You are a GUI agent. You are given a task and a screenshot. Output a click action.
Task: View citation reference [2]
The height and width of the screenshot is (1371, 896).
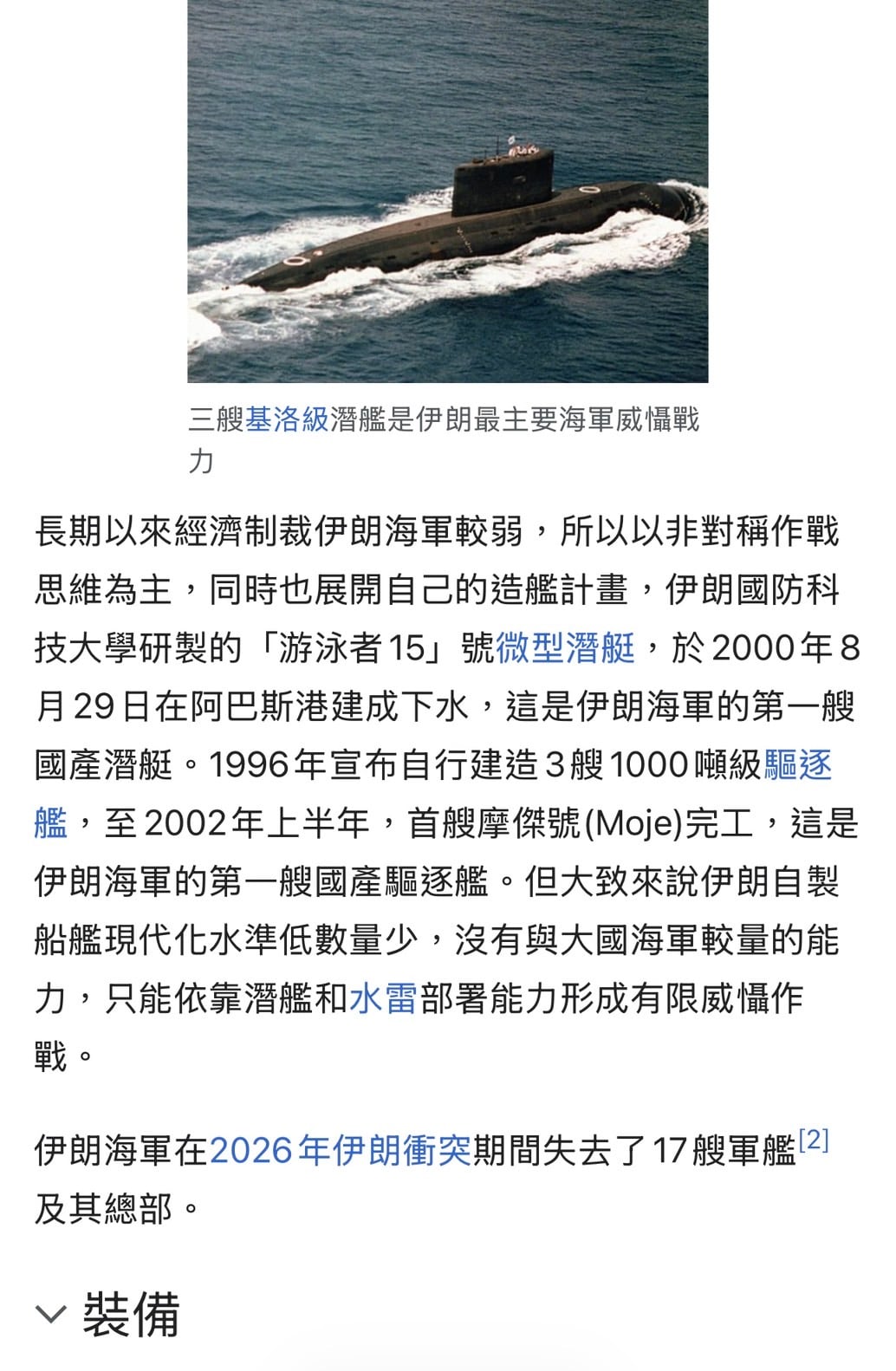coord(814,1140)
